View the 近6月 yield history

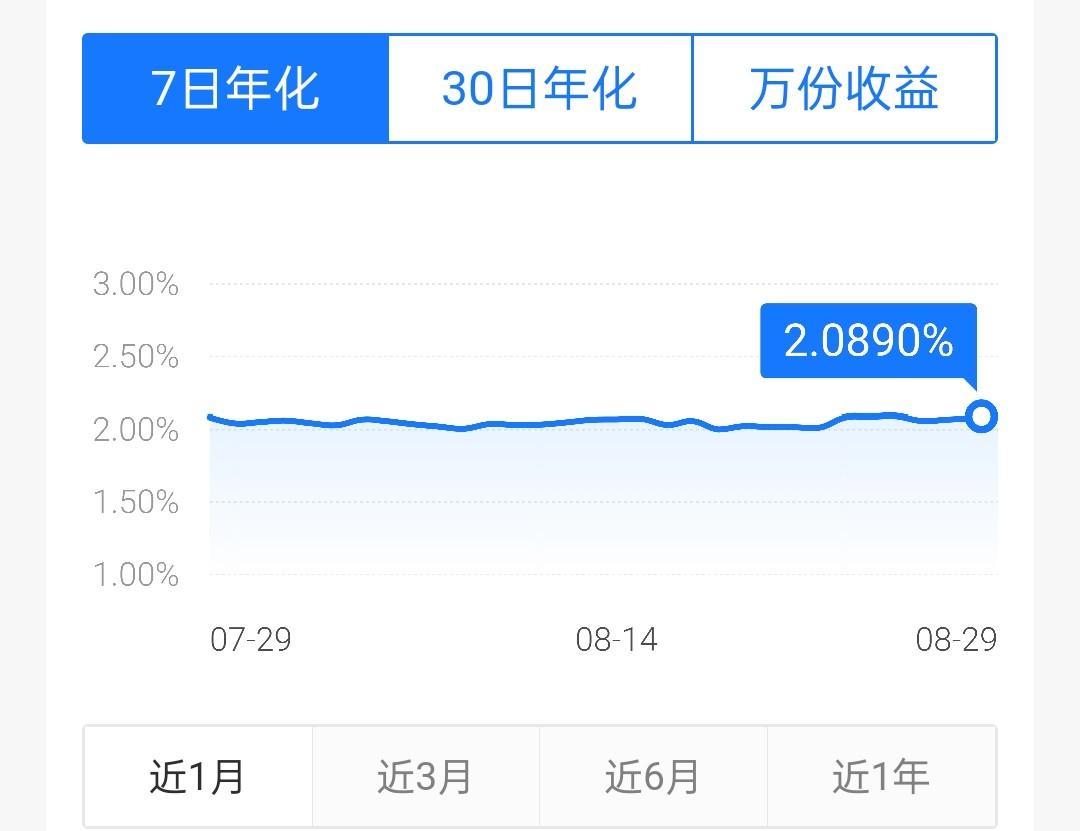[x=653, y=776]
